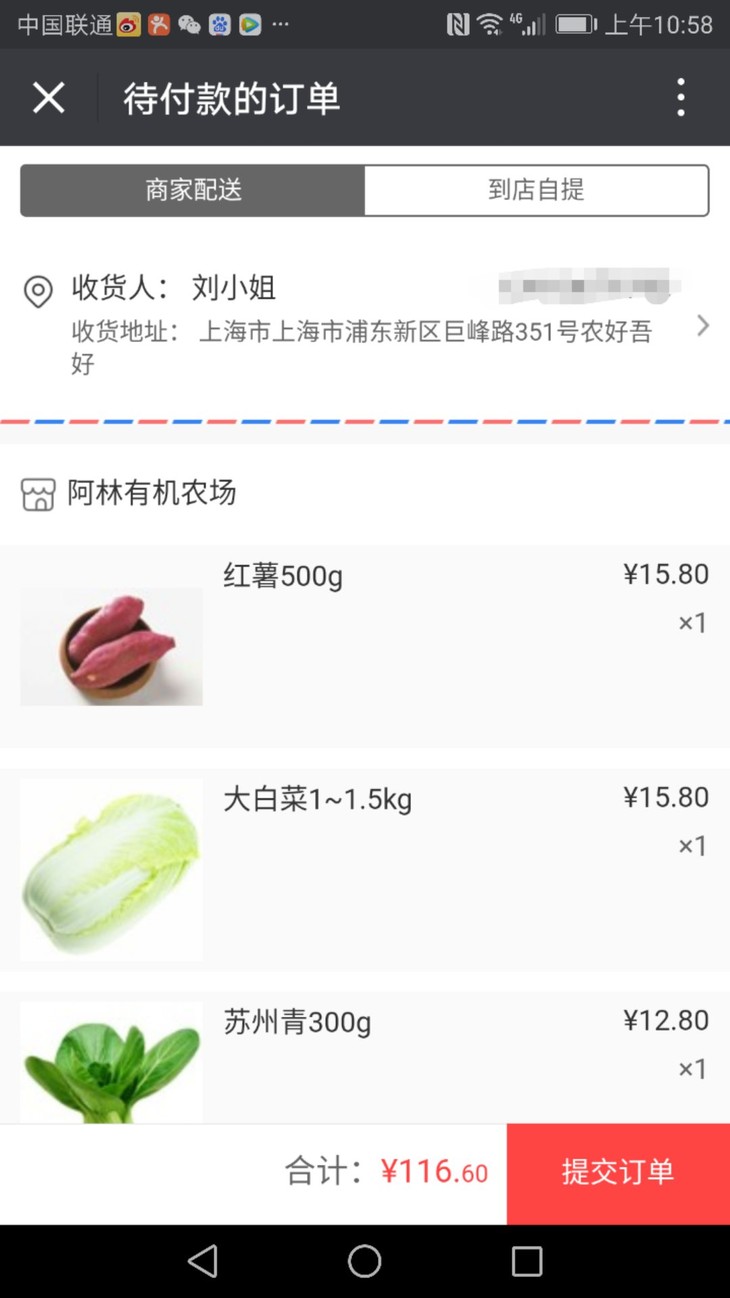This screenshot has width=730, height=1298.
Task: Open the three-dot overflow menu
Action: [681, 98]
